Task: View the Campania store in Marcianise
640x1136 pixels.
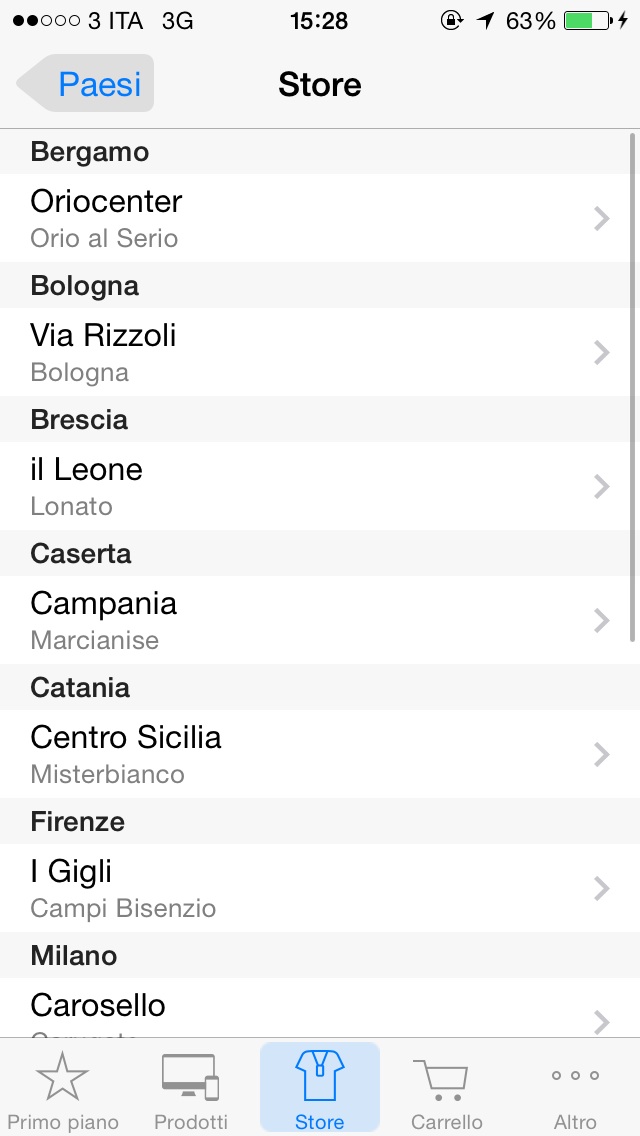Action: pos(320,620)
